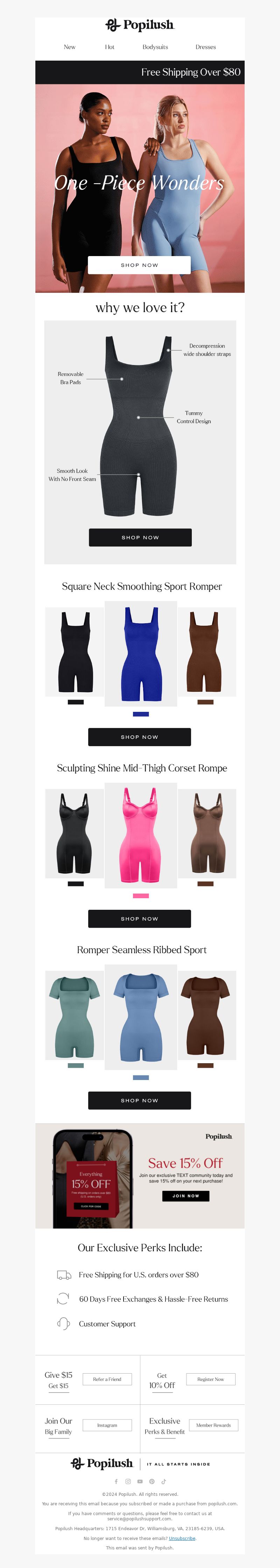Tap Shop Now on One-Piece Wonders banner
The height and width of the screenshot is (1568, 280).
(x=139, y=265)
